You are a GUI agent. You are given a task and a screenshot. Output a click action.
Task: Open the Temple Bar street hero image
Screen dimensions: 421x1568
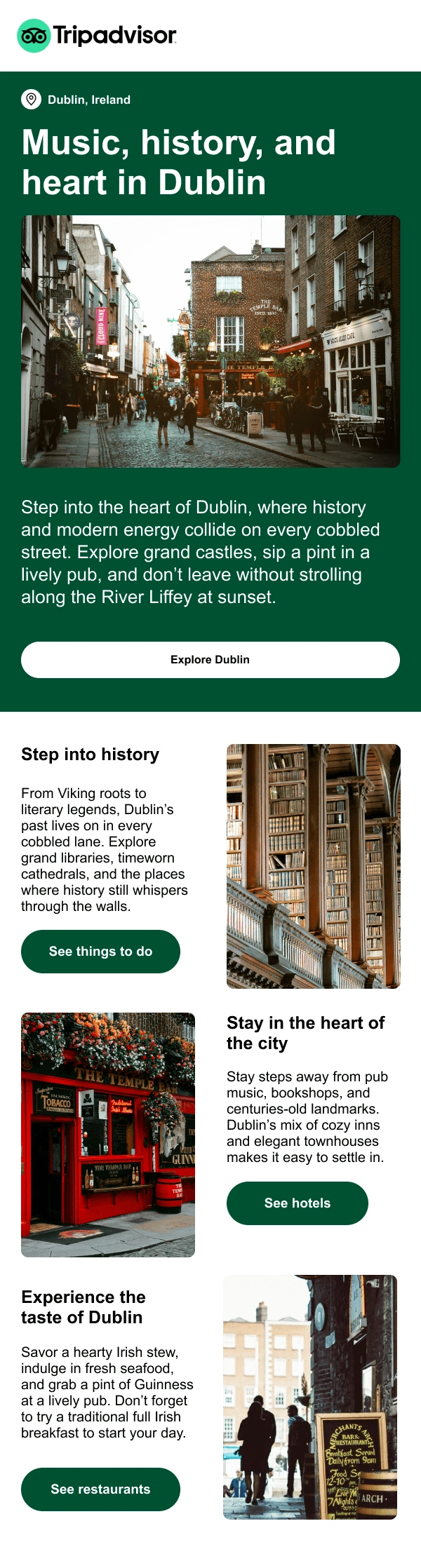tap(210, 342)
